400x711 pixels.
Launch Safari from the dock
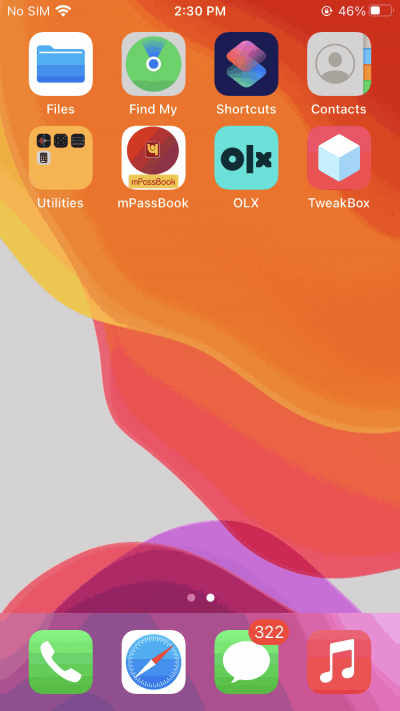click(x=153, y=662)
